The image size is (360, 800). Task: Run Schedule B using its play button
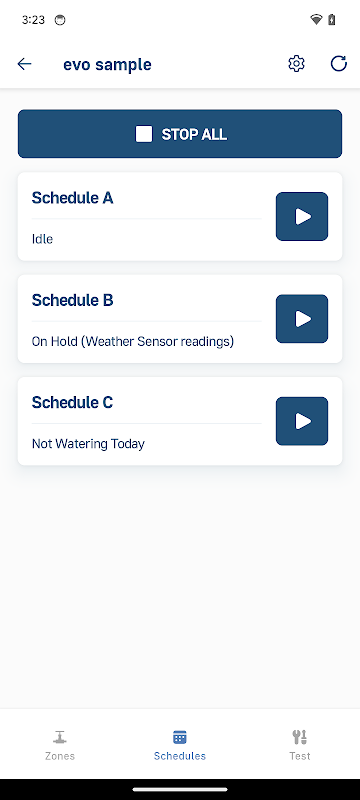click(302, 319)
